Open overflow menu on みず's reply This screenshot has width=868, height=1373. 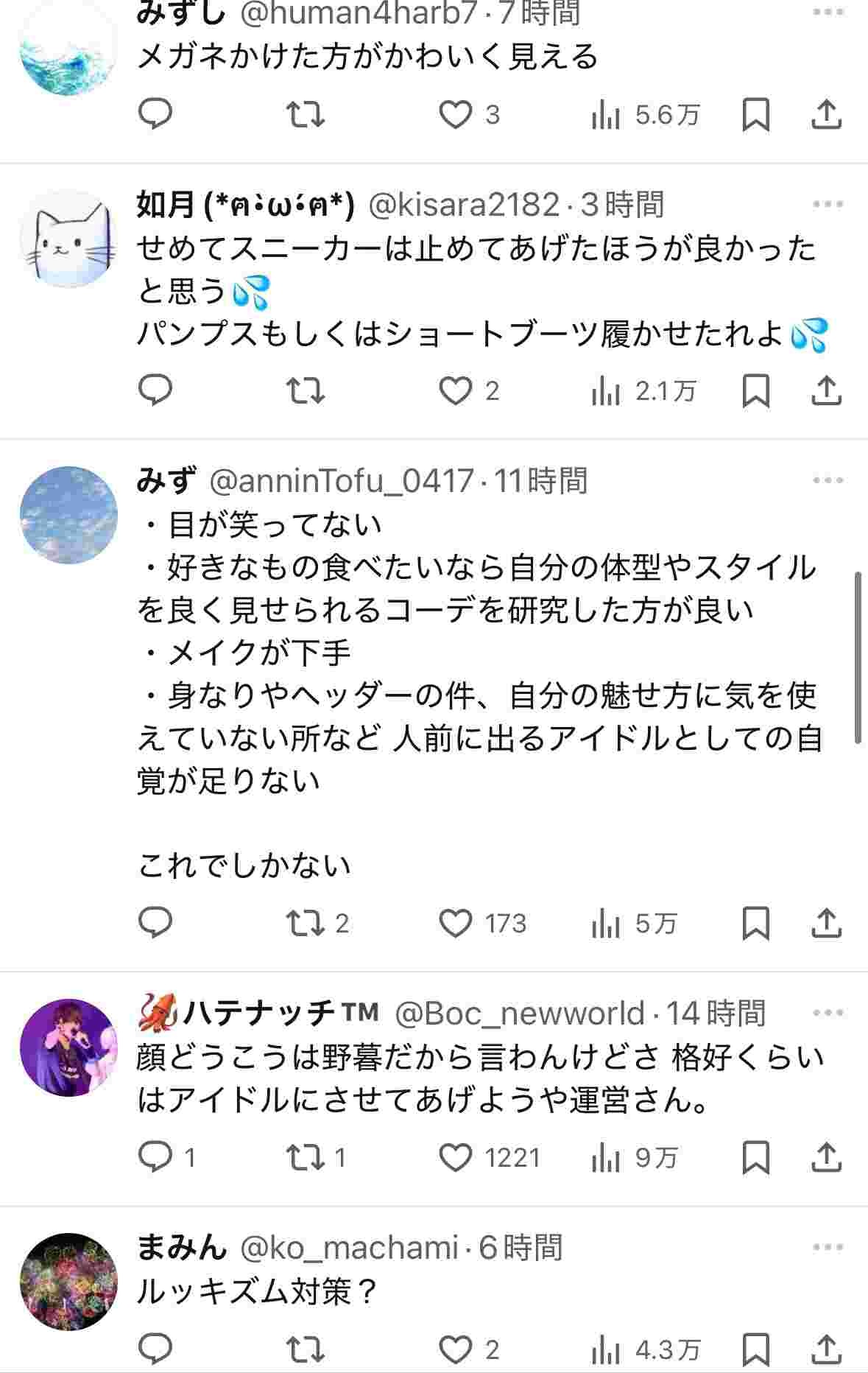(x=828, y=480)
